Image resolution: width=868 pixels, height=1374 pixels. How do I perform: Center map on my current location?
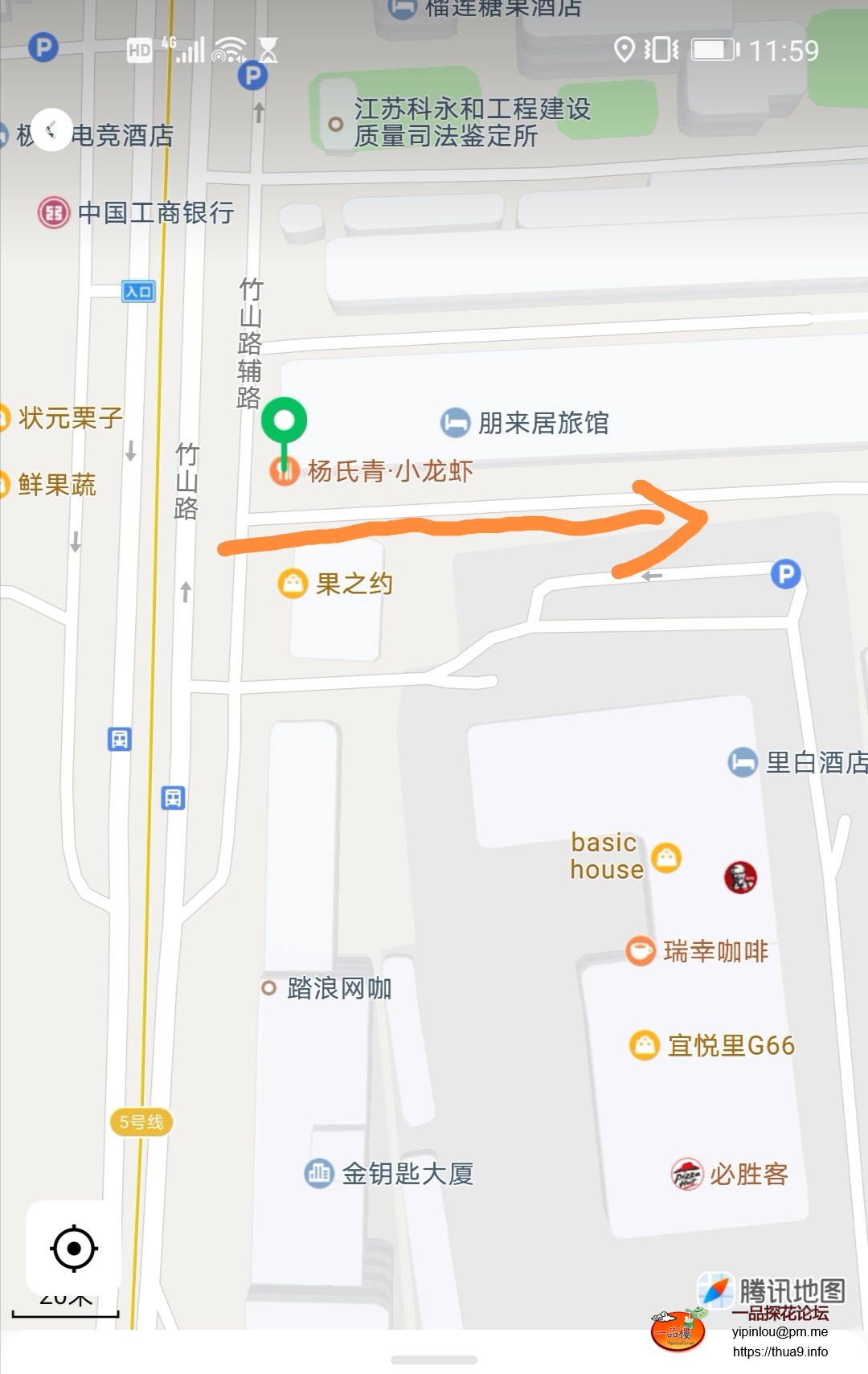pos(74,1248)
